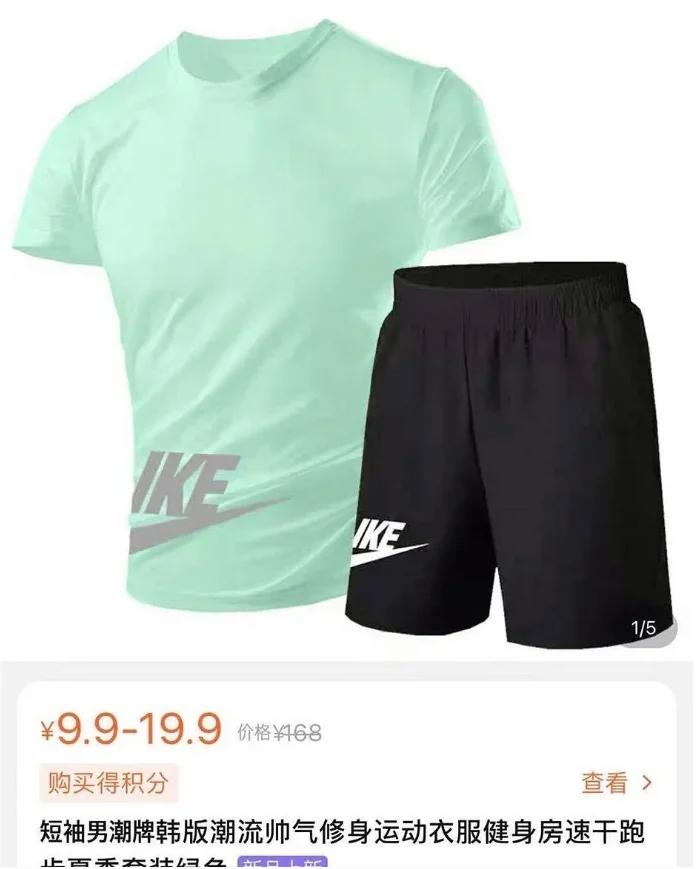Tap 查看 to view purchase points details

[616, 782]
